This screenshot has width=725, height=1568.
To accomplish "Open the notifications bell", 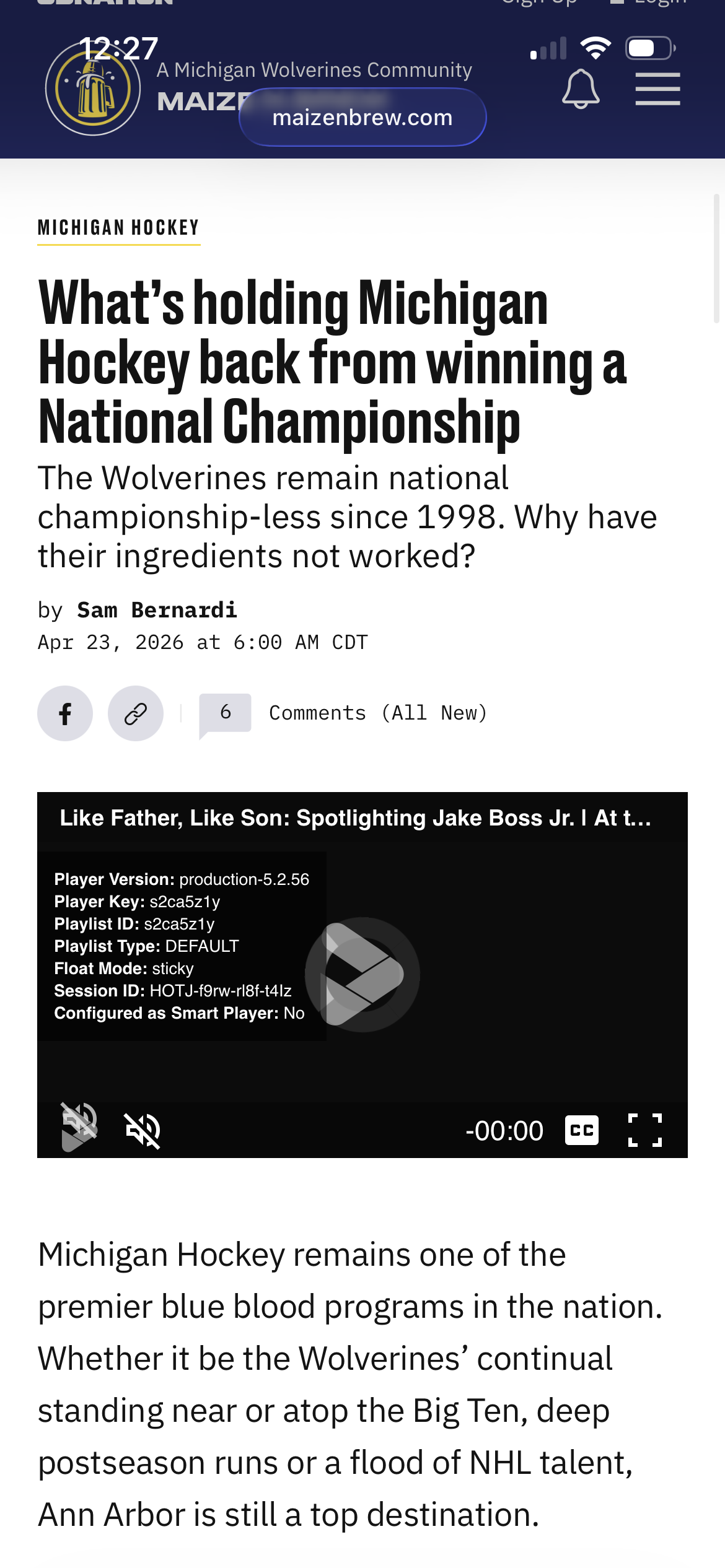I will (581, 90).
